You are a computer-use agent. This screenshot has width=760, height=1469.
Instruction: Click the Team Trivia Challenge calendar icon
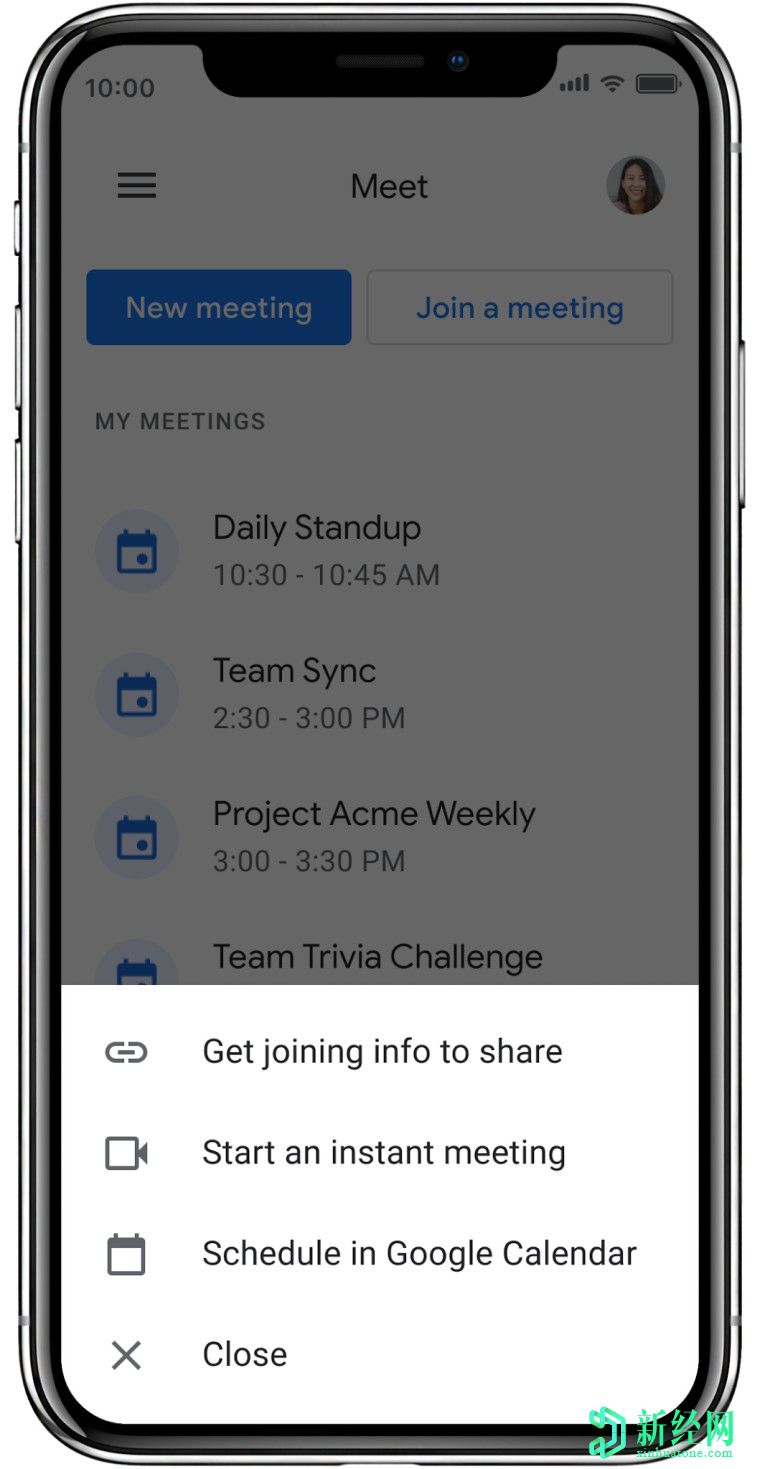[137, 968]
